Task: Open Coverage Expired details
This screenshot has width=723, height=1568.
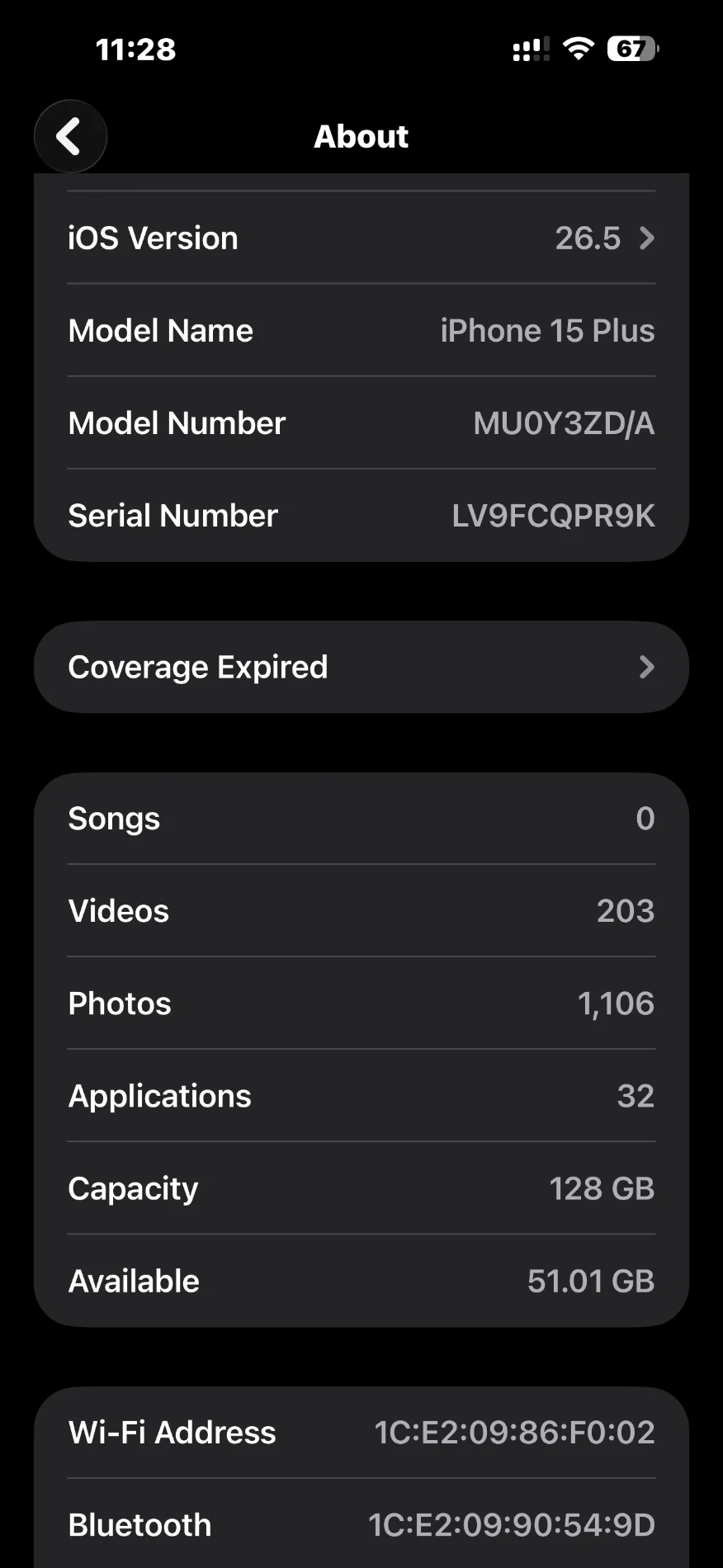Action: pos(361,667)
